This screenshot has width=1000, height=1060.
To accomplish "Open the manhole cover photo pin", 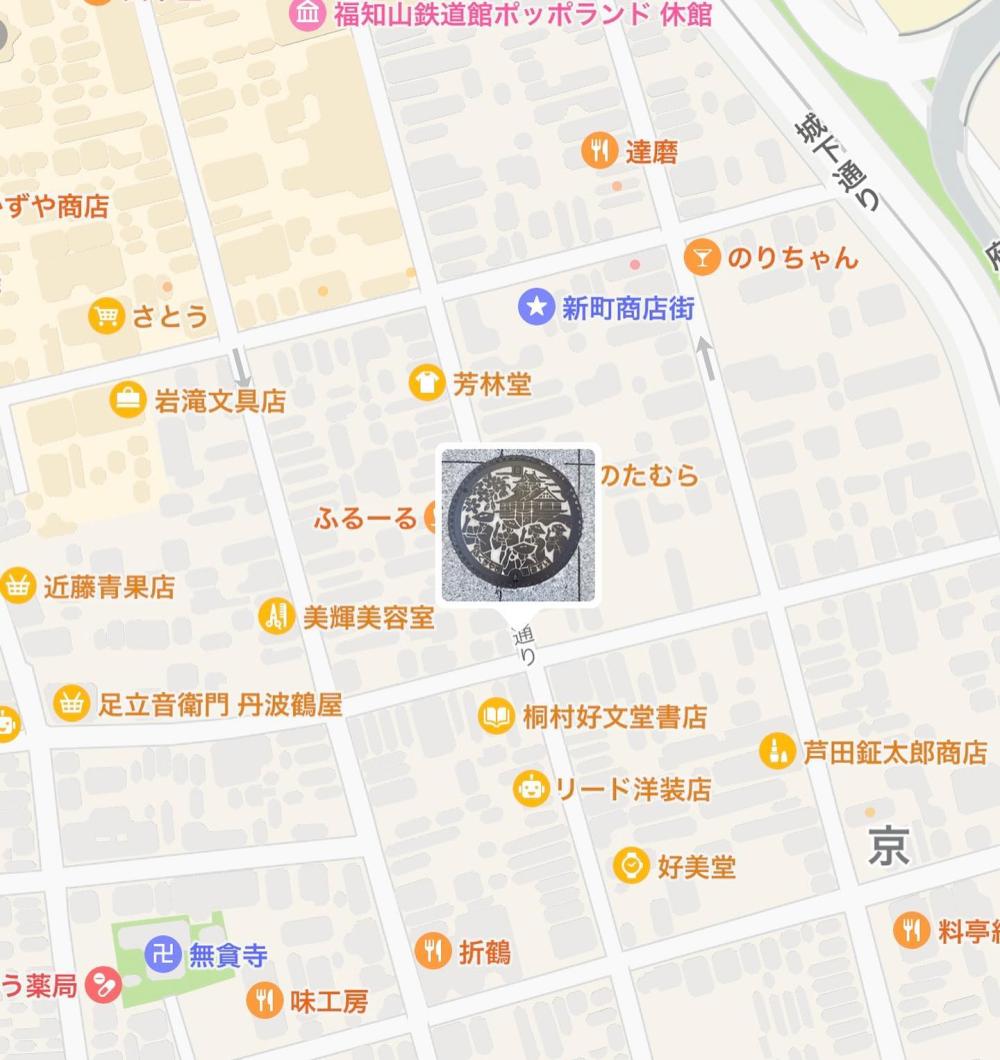I will (x=518, y=525).
